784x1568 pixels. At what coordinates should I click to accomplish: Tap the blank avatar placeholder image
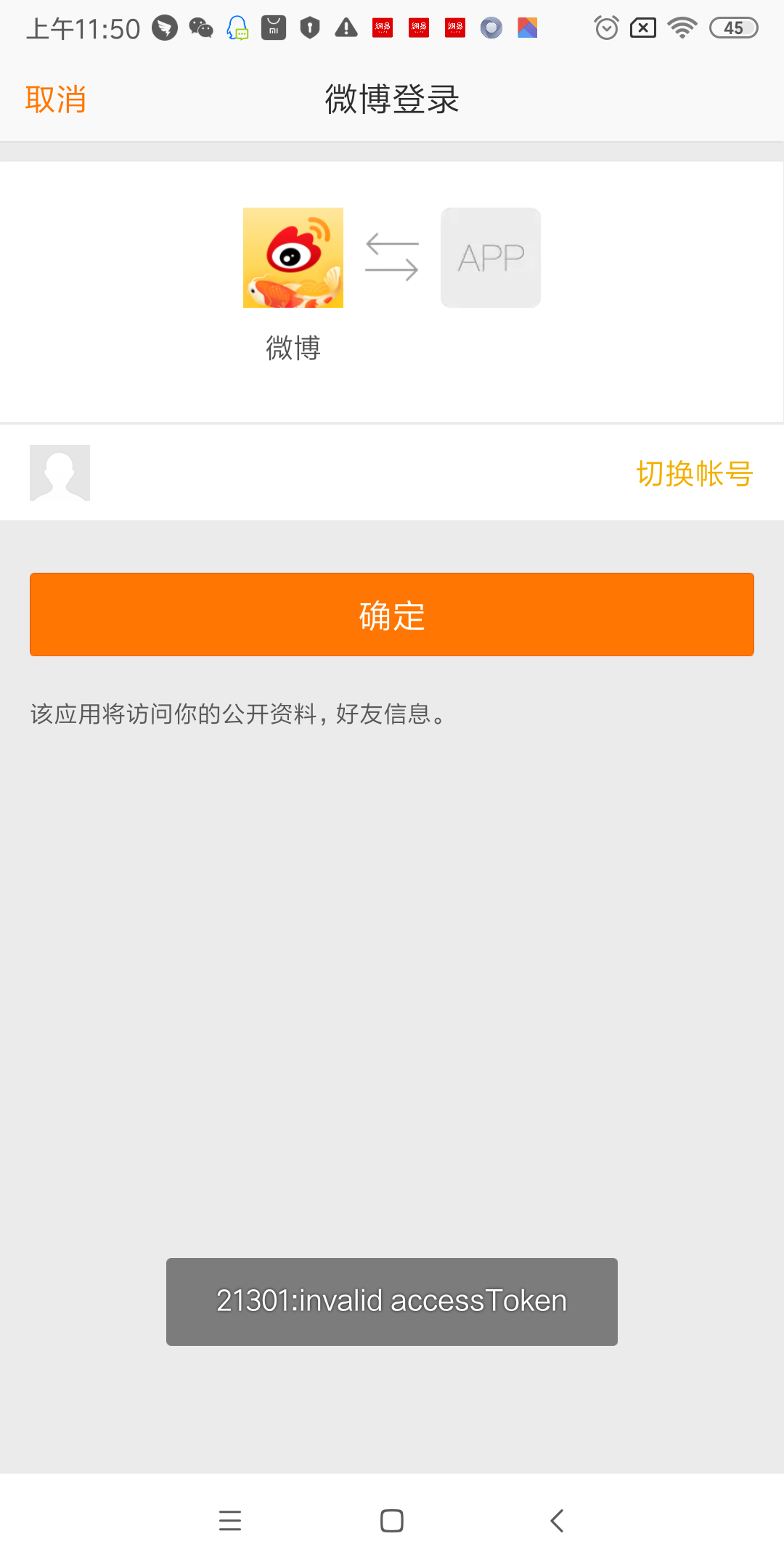click(60, 473)
